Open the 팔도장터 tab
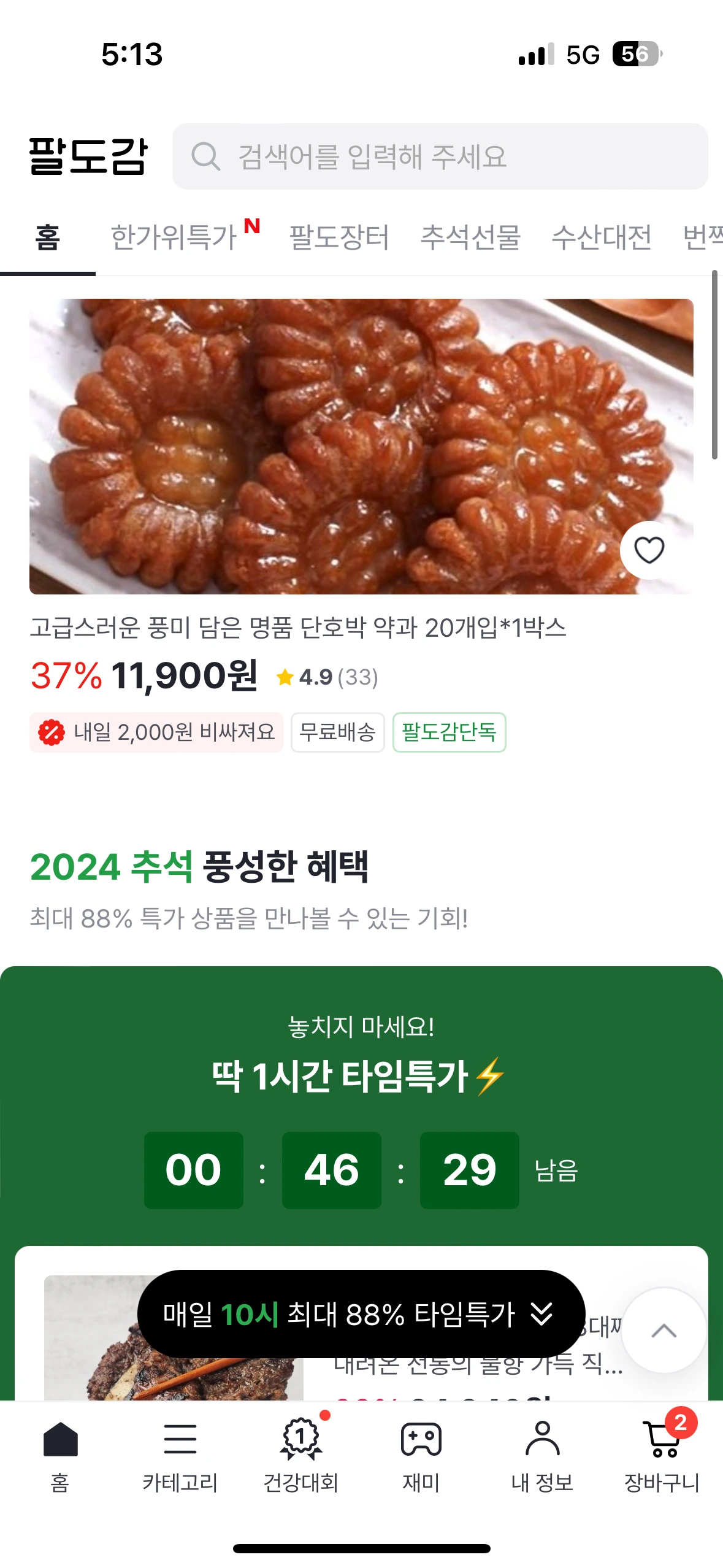The height and width of the screenshot is (1568, 723). (339, 237)
